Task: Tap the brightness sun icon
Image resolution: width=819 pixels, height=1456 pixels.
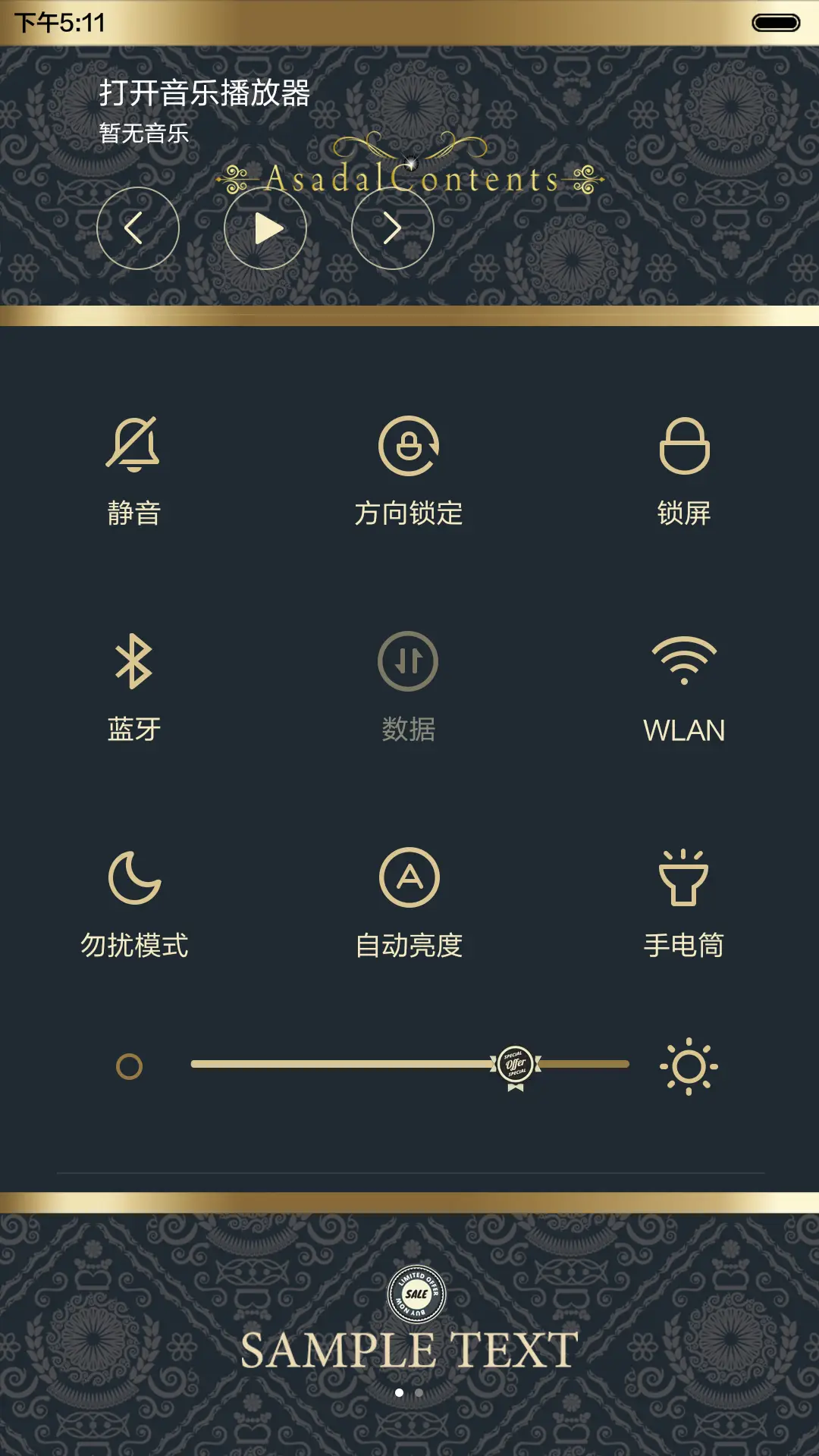Action: coord(687,1065)
